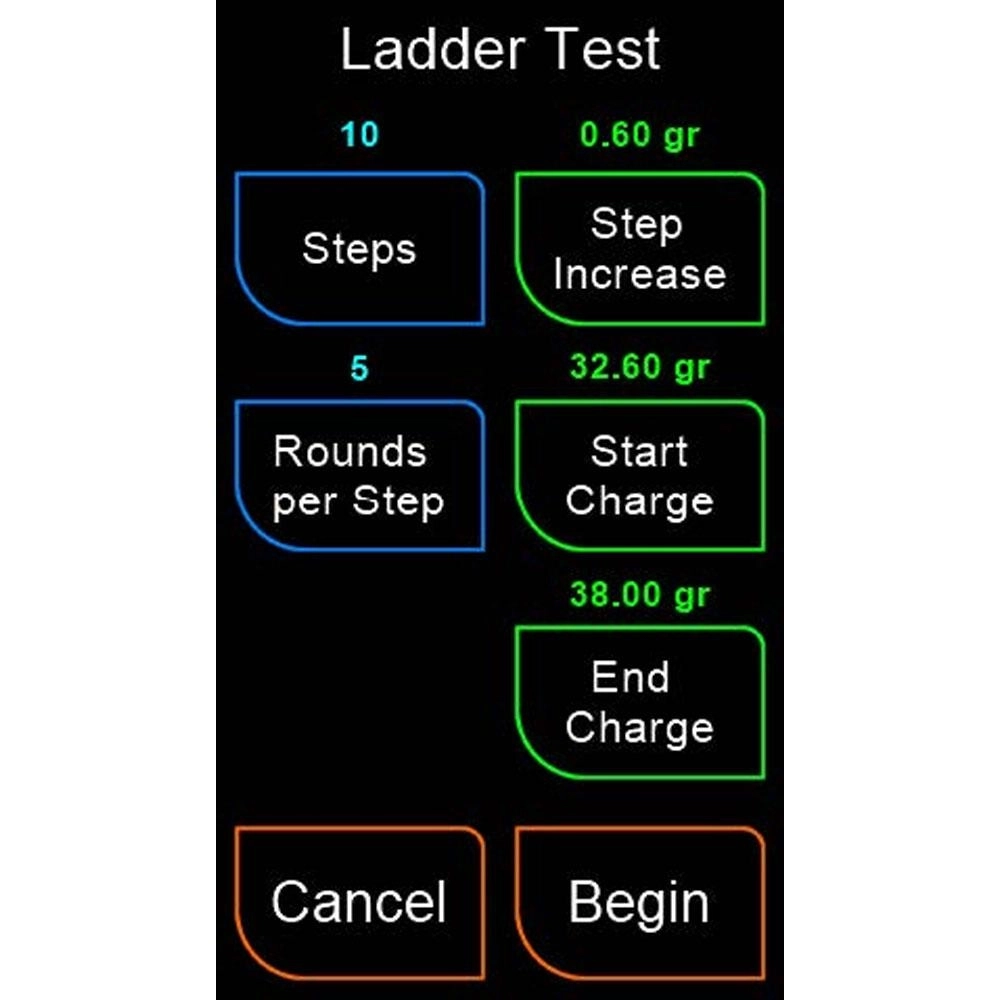Cancel the ladder test

(360, 902)
